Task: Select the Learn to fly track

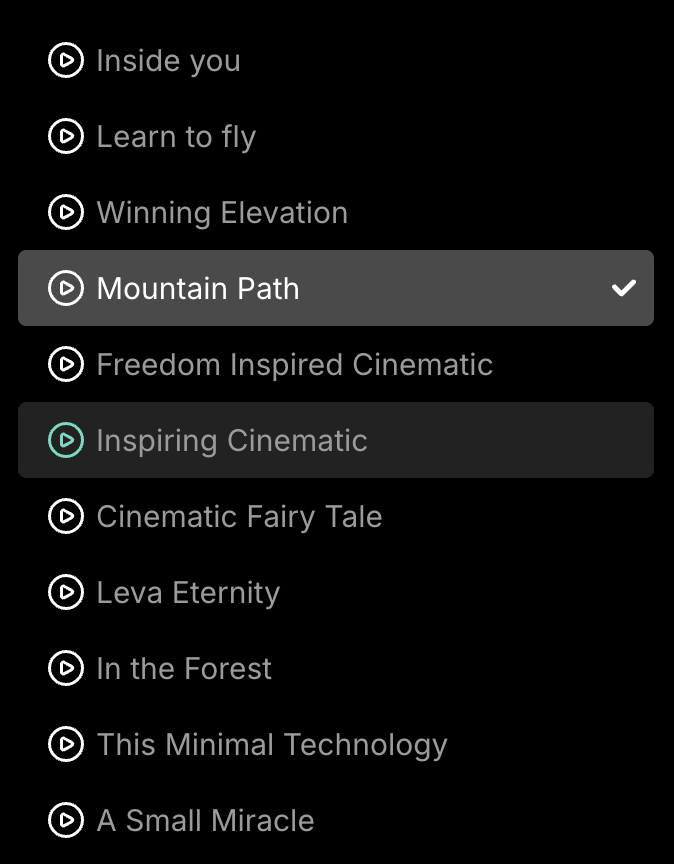Action: [x=176, y=136]
